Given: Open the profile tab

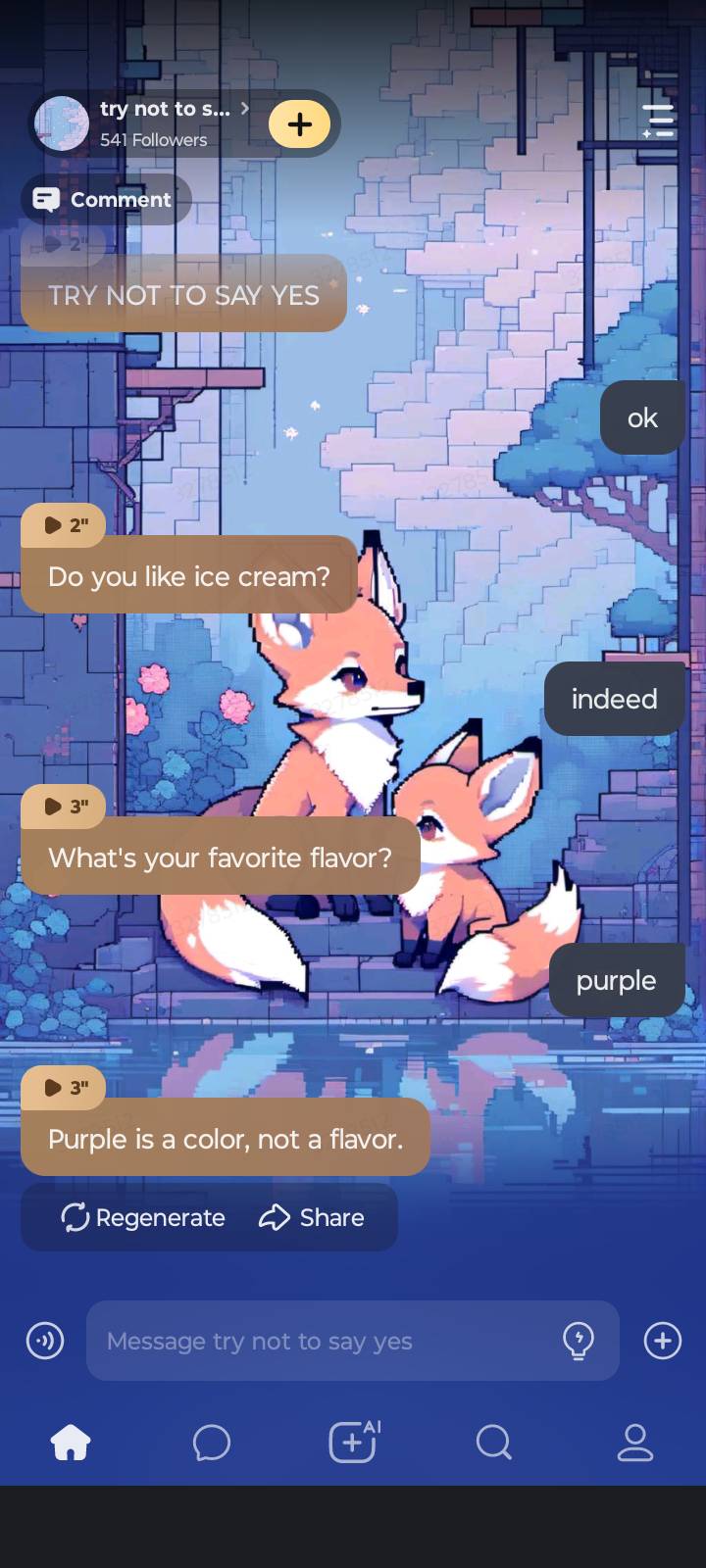Looking at the screenshot, I should pos(635,1443).
